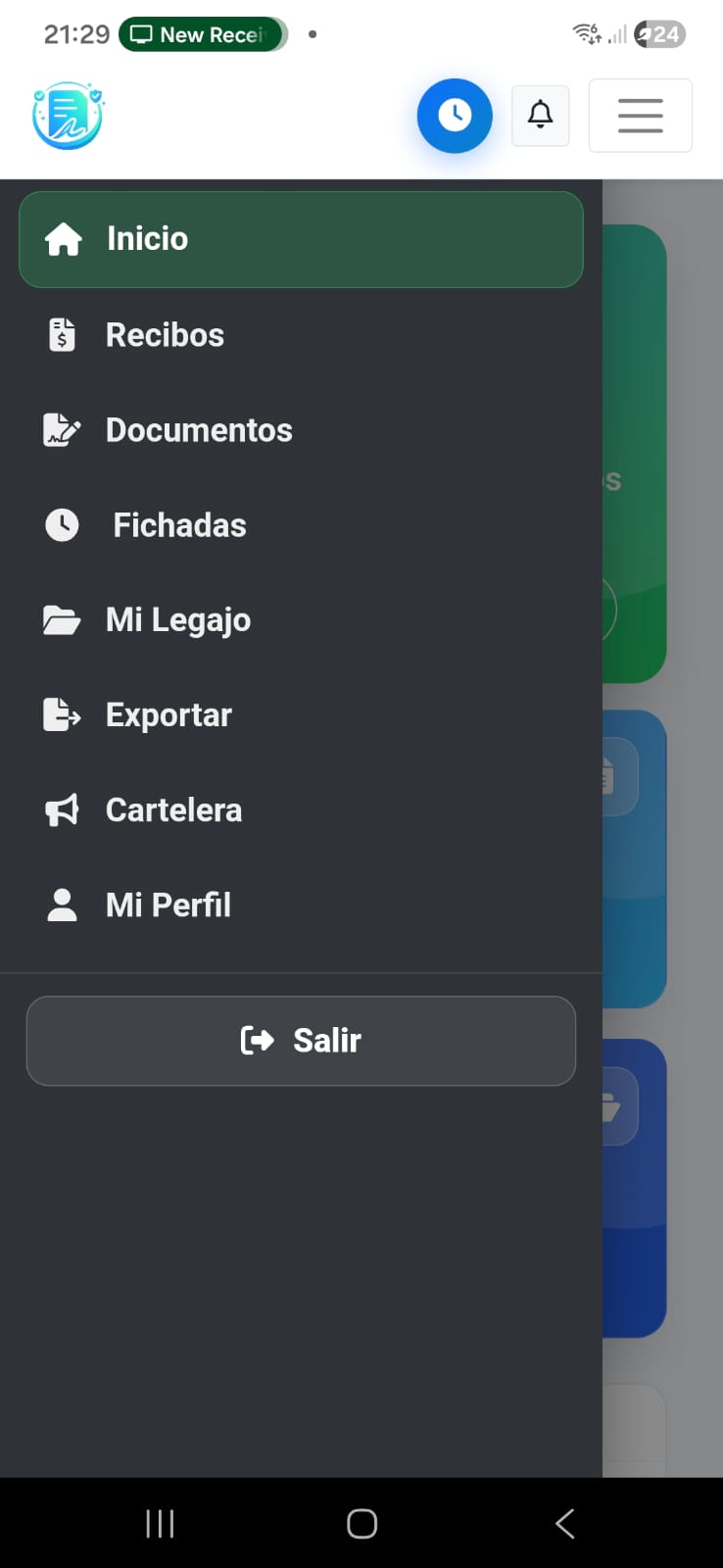The height and width of the screenshot is (1568, 723).
Task: Tap the Recibos invoice icon
Action: point(61,333)
